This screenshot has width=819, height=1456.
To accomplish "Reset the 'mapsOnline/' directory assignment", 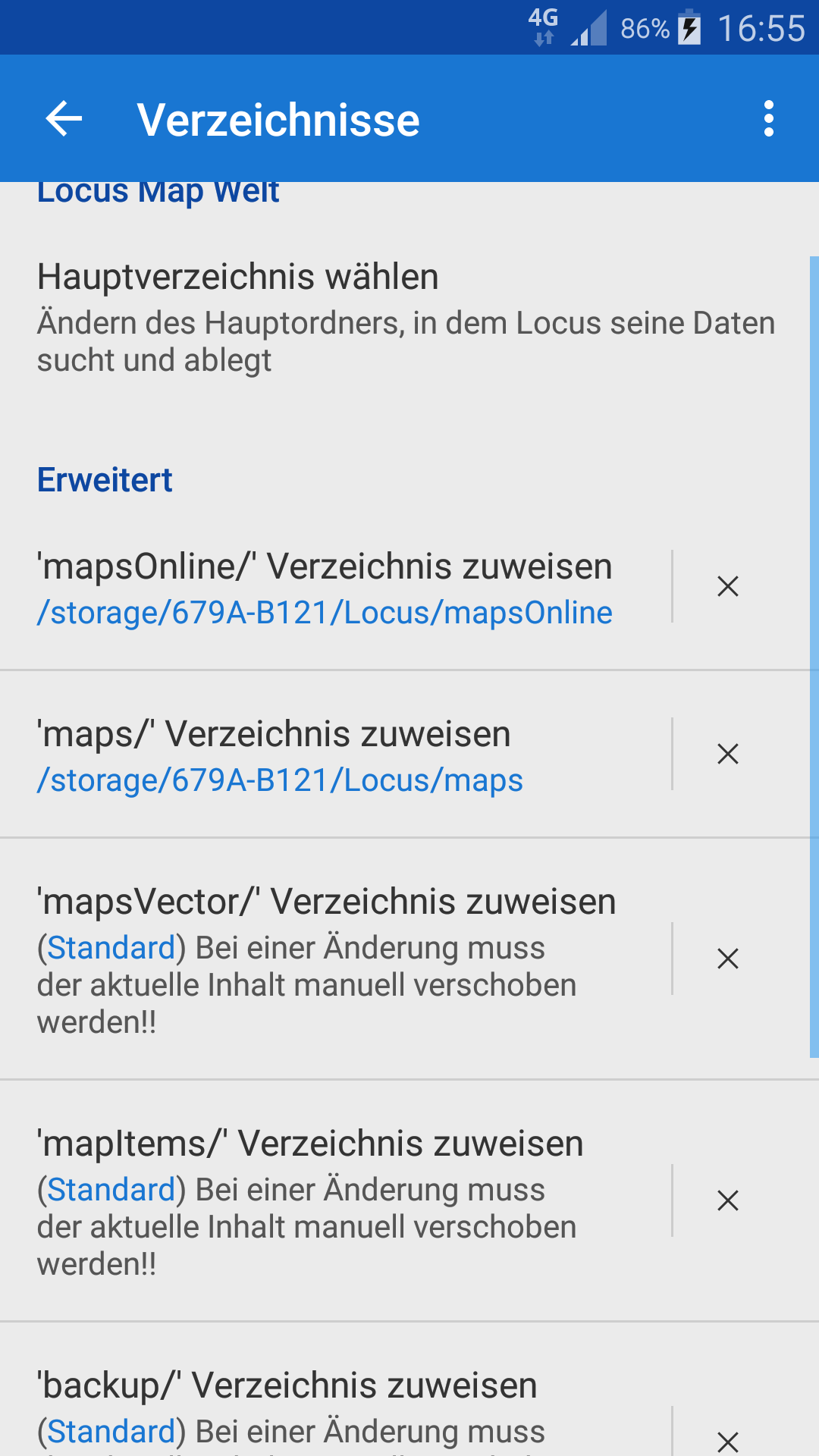I will [728, 586].
